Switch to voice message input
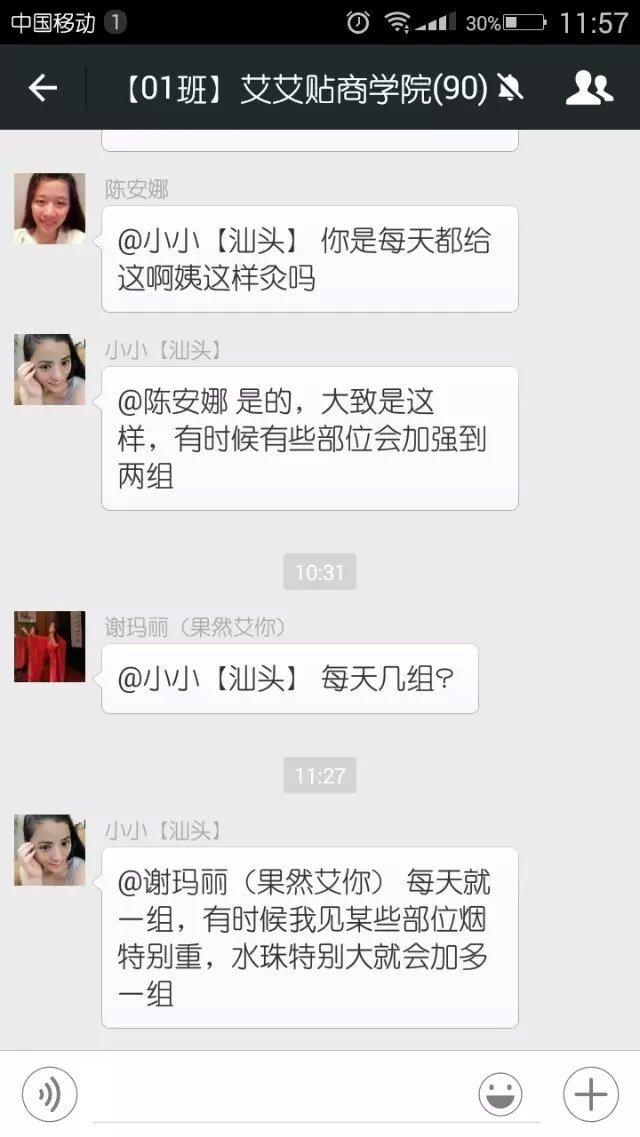This screenshot has width=640, height=1137. (48, 1094)
